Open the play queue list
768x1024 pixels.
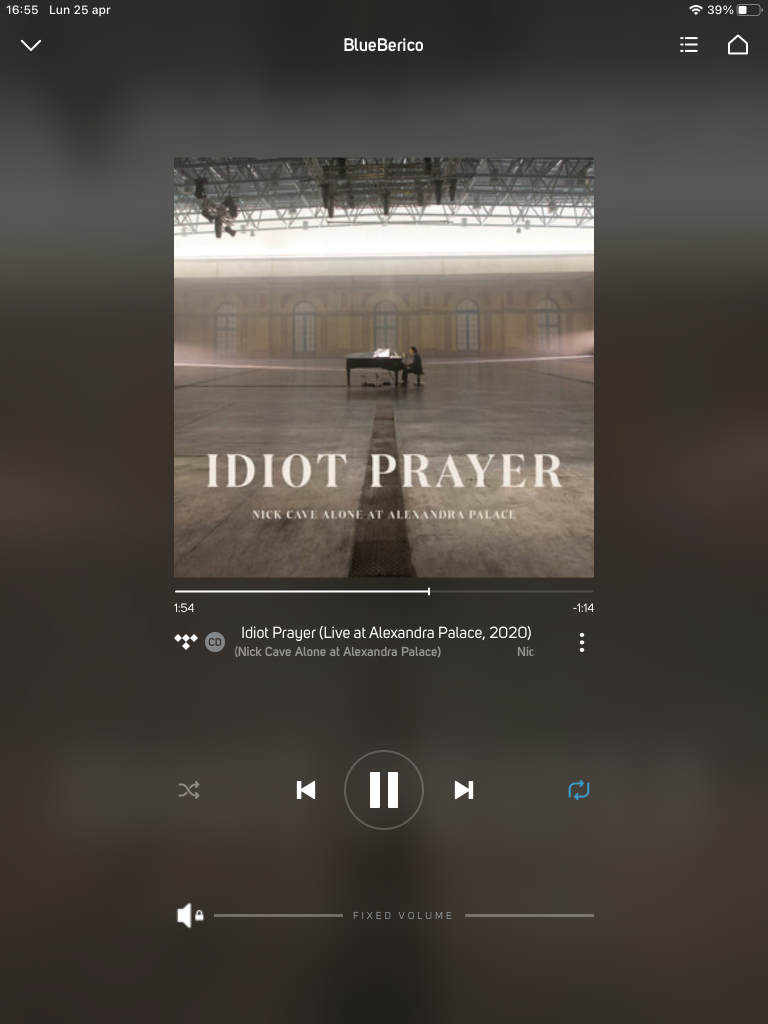pyautogui.click(x=688, y=45)
